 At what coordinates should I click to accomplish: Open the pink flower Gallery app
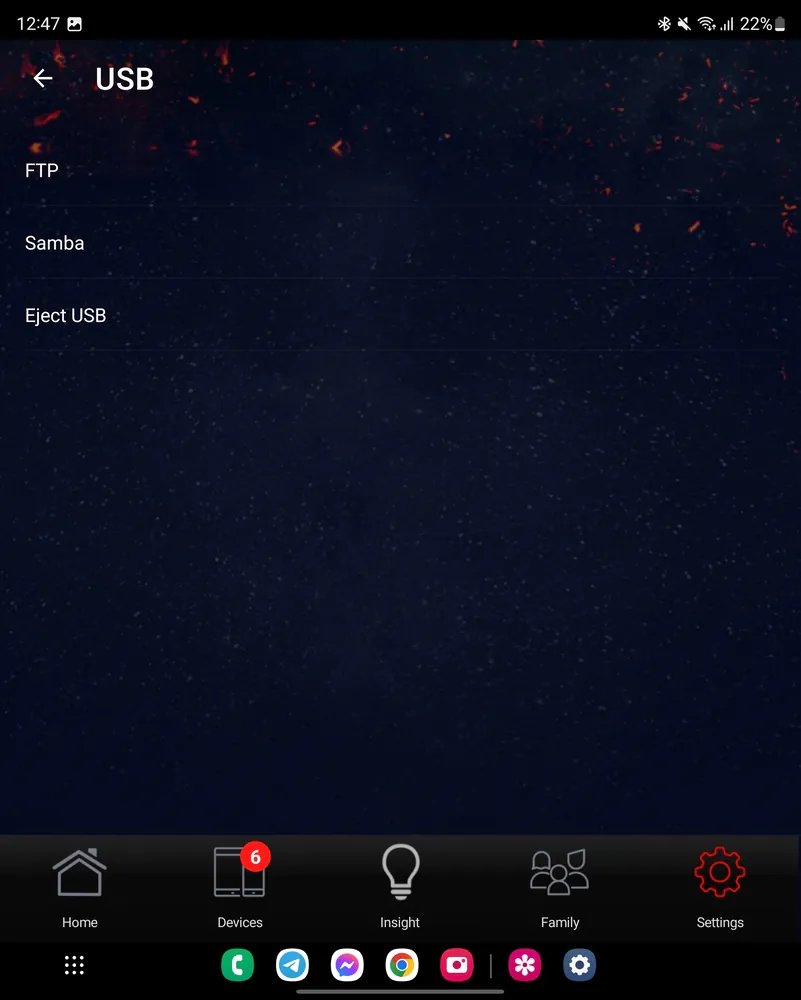[x=524, y=965]
